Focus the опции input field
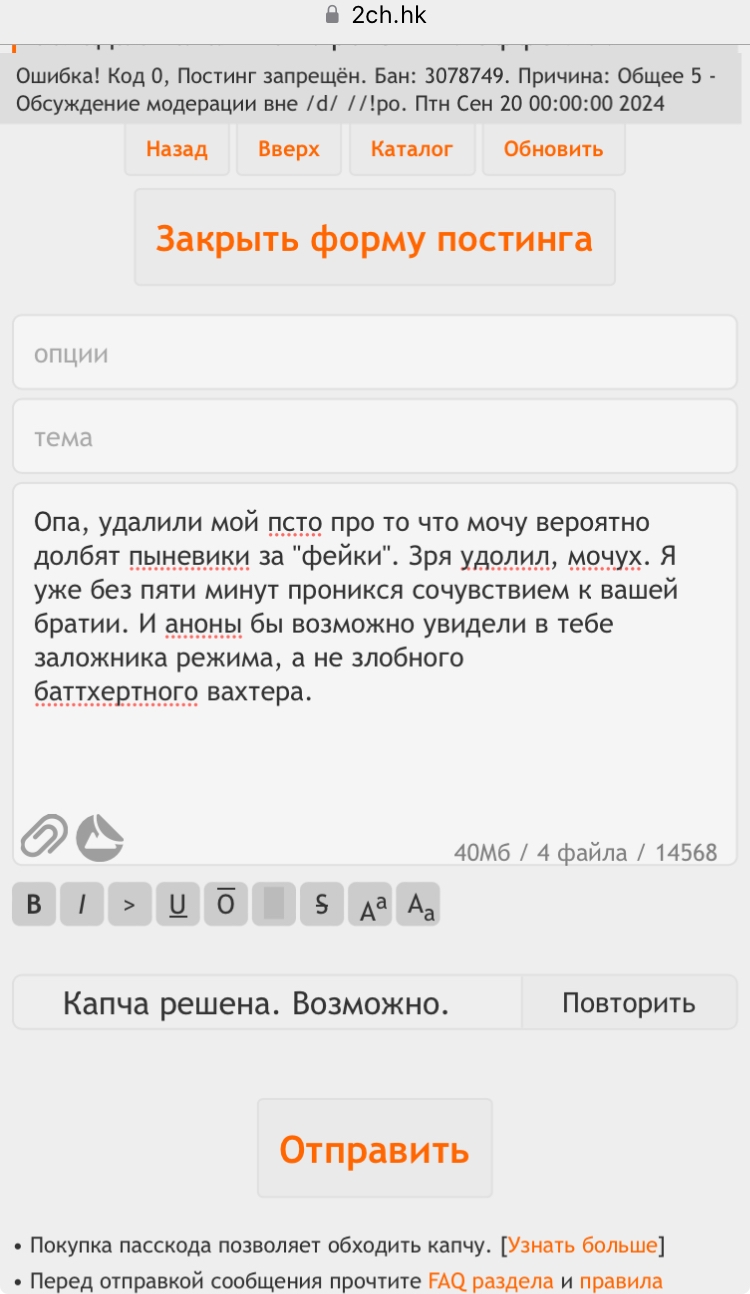Image resolution: width=750 pixels, height=1294 pixels. click(374, 353)
